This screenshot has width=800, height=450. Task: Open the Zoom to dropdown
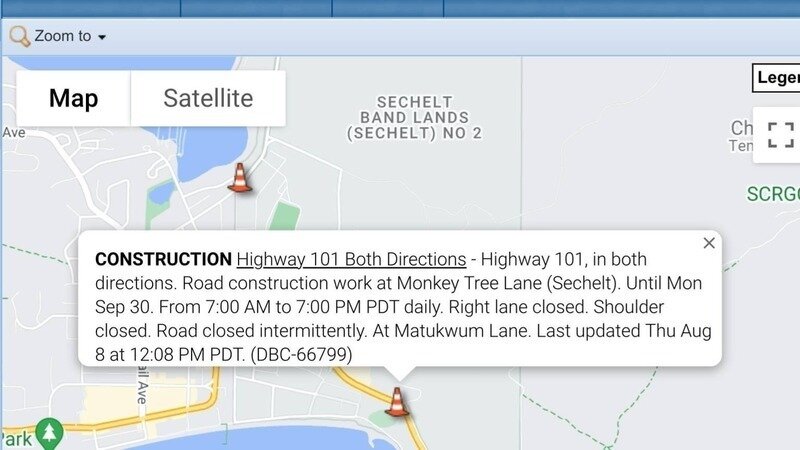coord(60,36)
